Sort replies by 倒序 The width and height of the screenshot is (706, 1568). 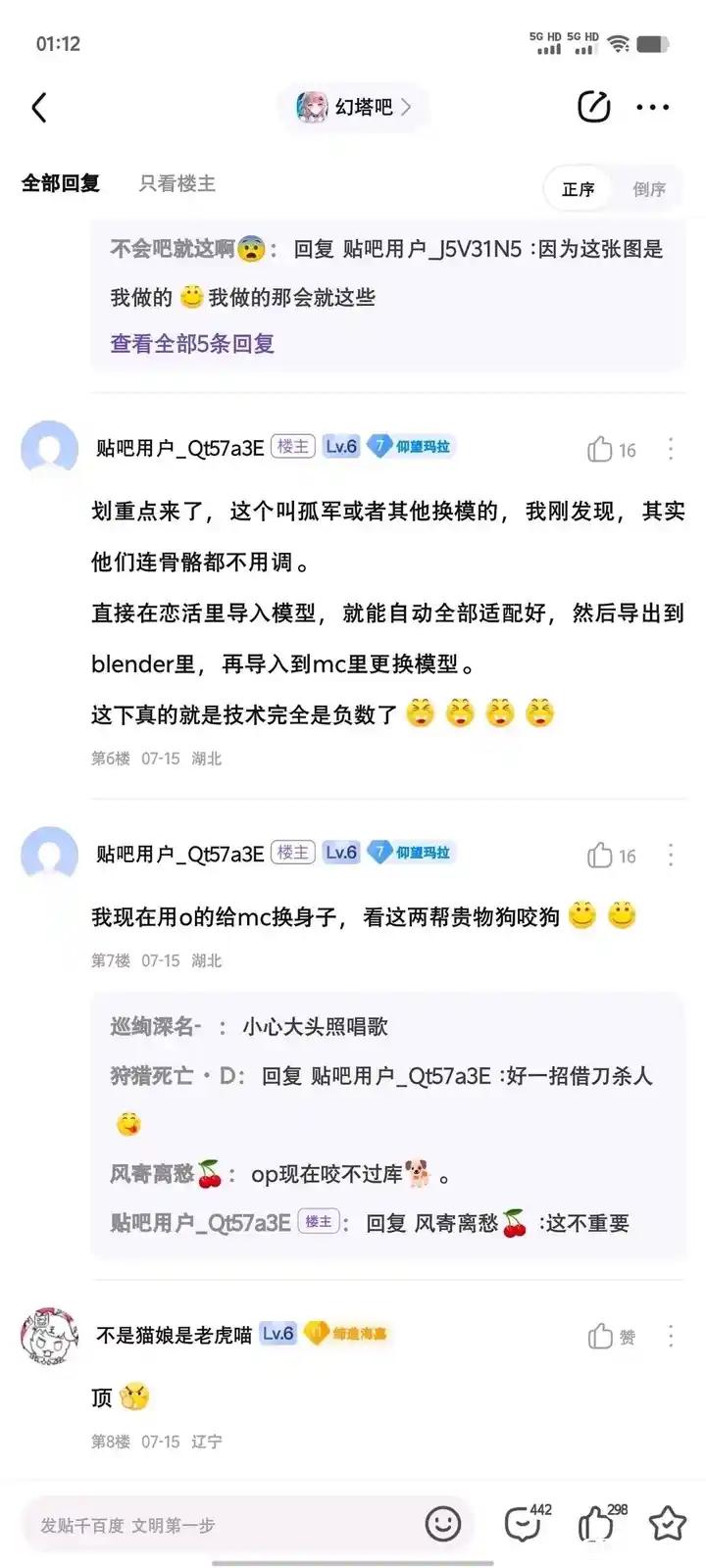tap(649, 189)
